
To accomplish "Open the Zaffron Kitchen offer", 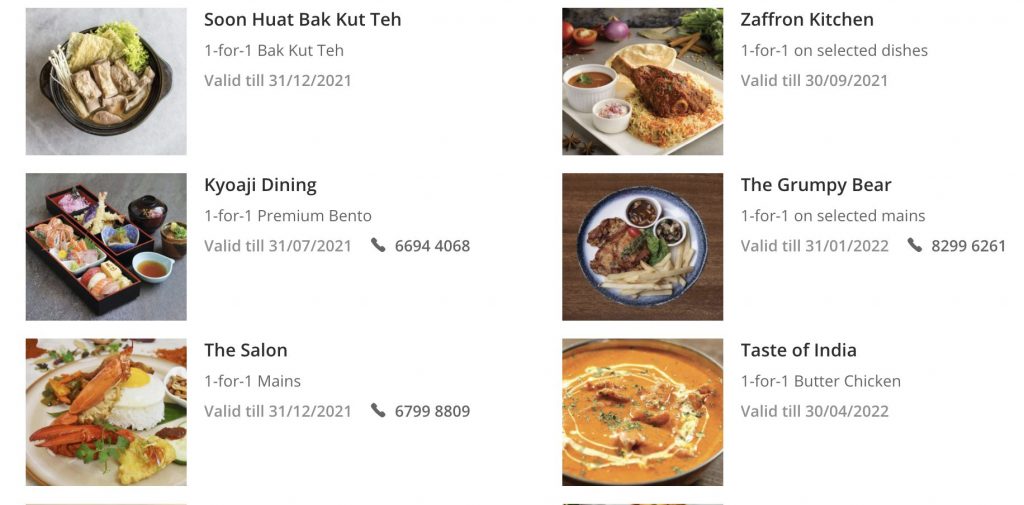I will pyautogui.click(x=806, y=20).
